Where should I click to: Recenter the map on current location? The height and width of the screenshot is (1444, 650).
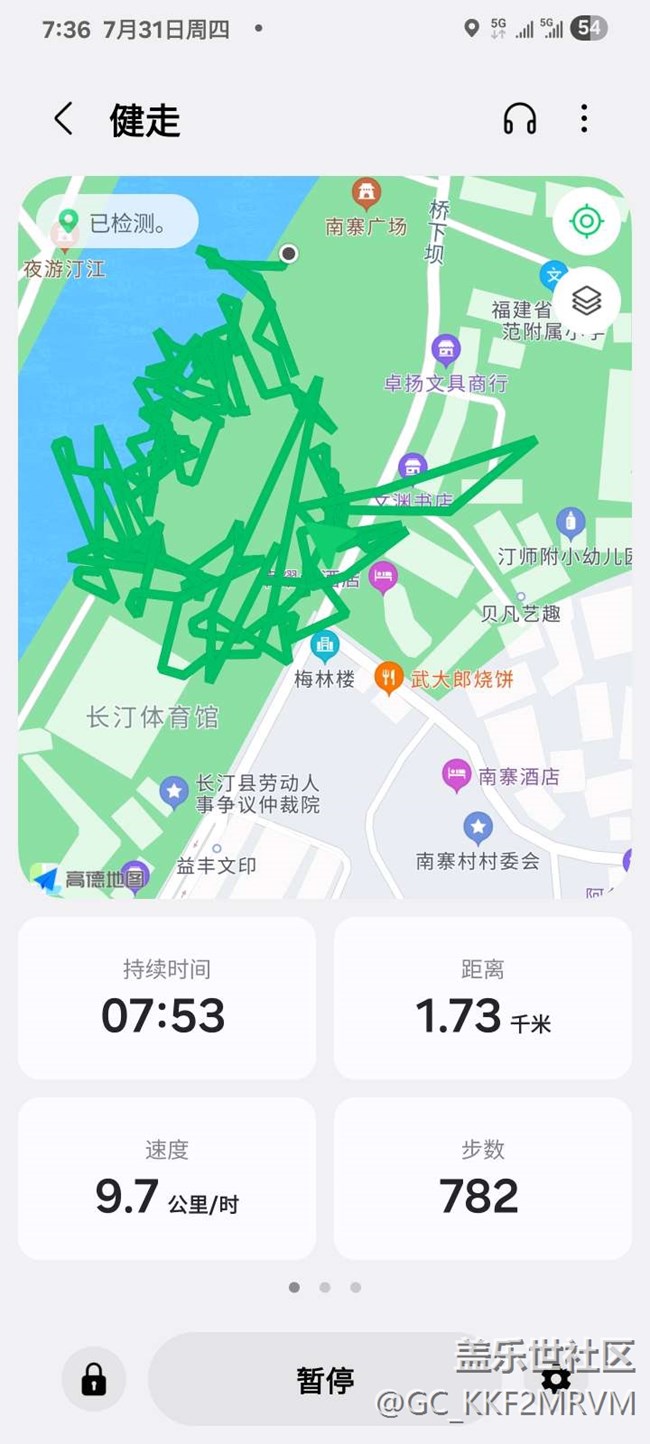586,221
